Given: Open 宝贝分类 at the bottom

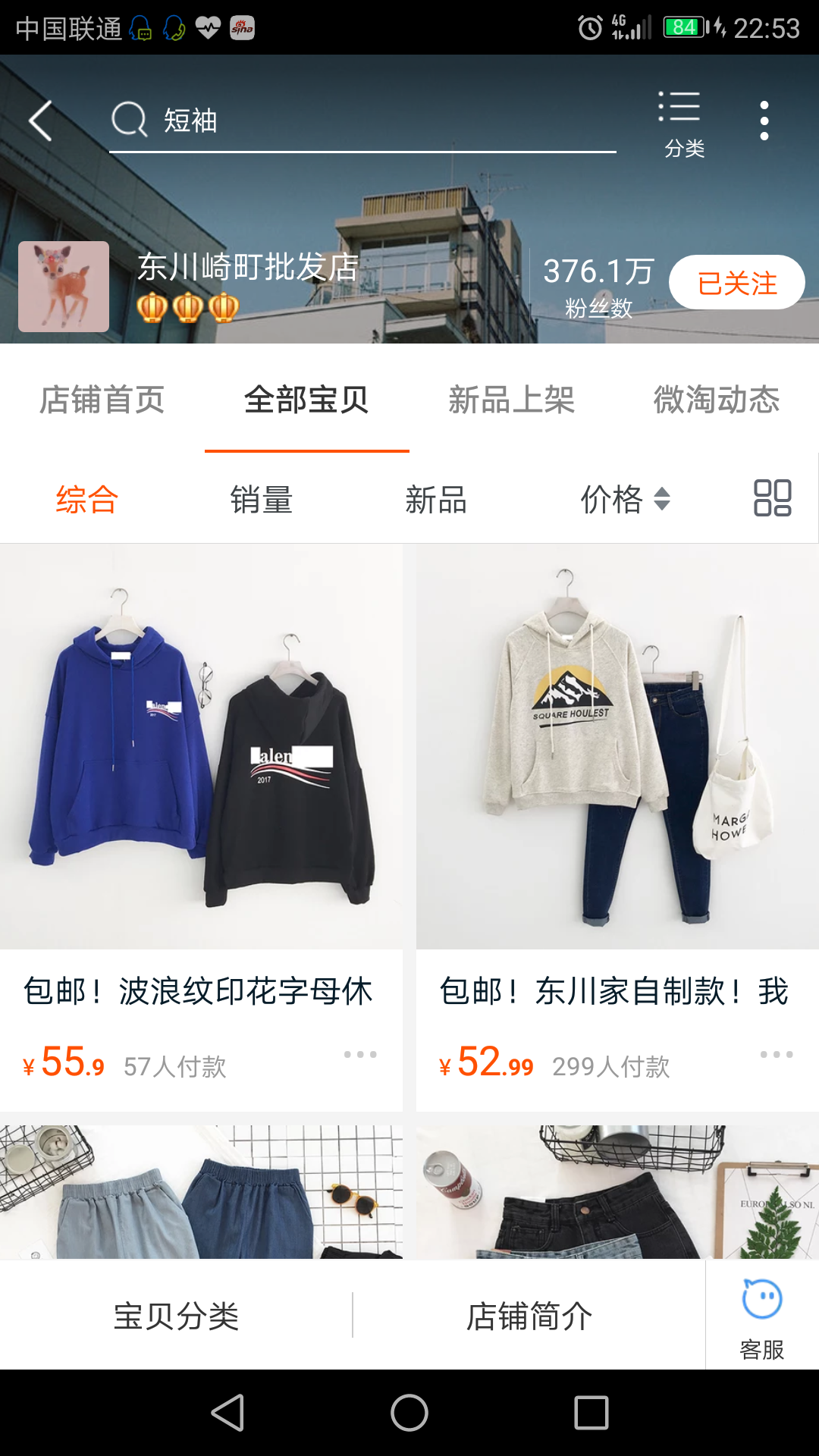Looking at the screenshot, I should point(176,1316).
